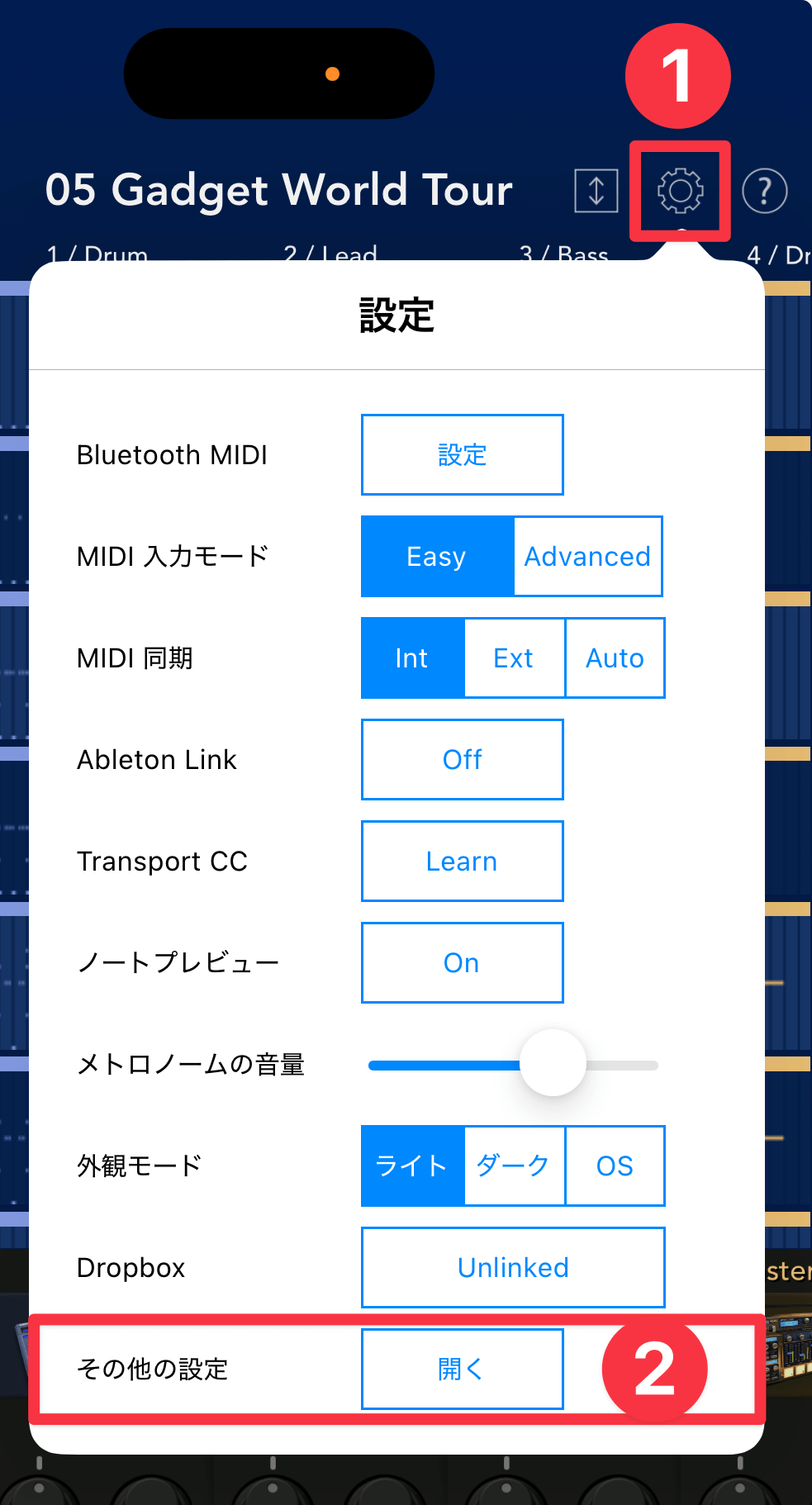The image size is (812, 1505).
Task: Set MIDI sync to Auto
Action: pyautogui.click(x=615, y=658)
